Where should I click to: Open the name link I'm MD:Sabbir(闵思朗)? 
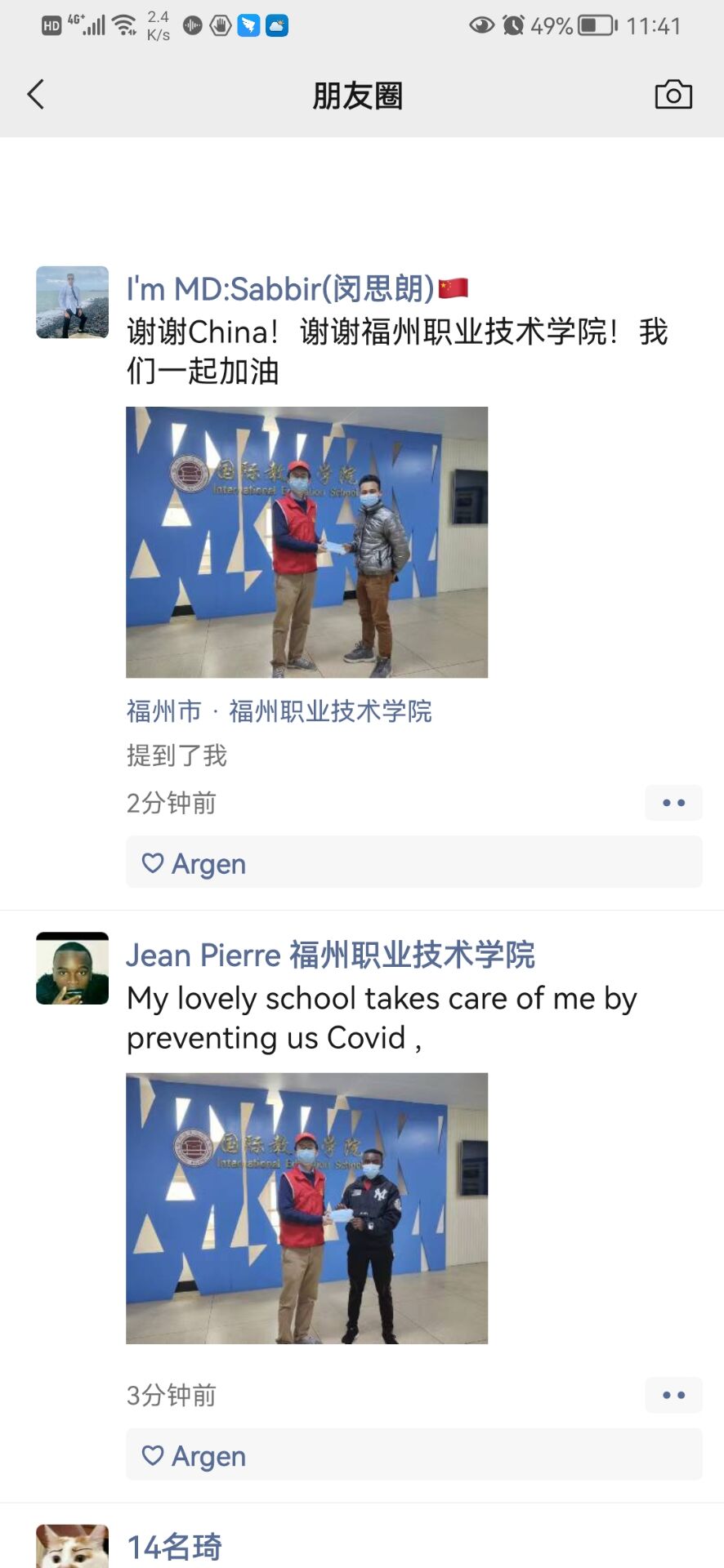tap(280, 289)
